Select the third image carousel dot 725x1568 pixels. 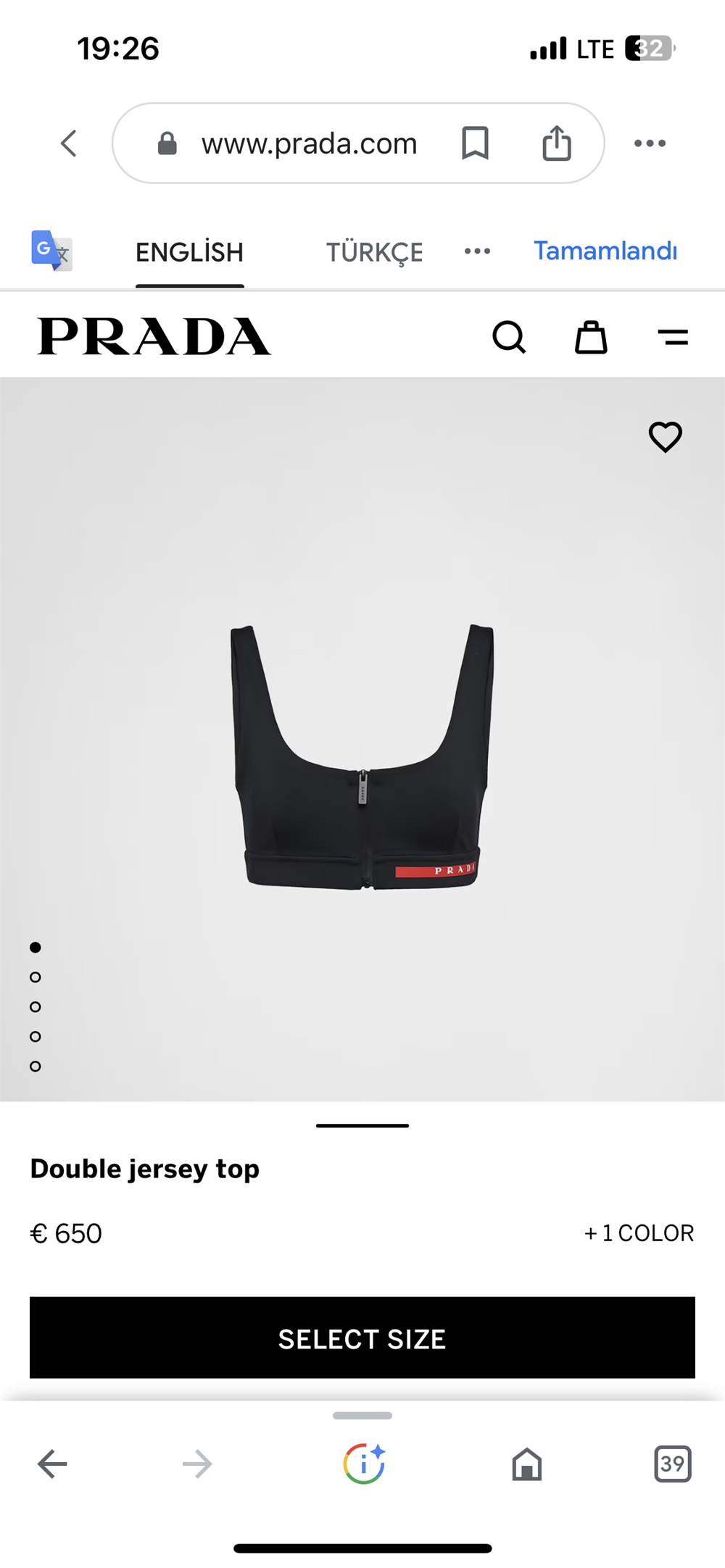[34, 1006]
